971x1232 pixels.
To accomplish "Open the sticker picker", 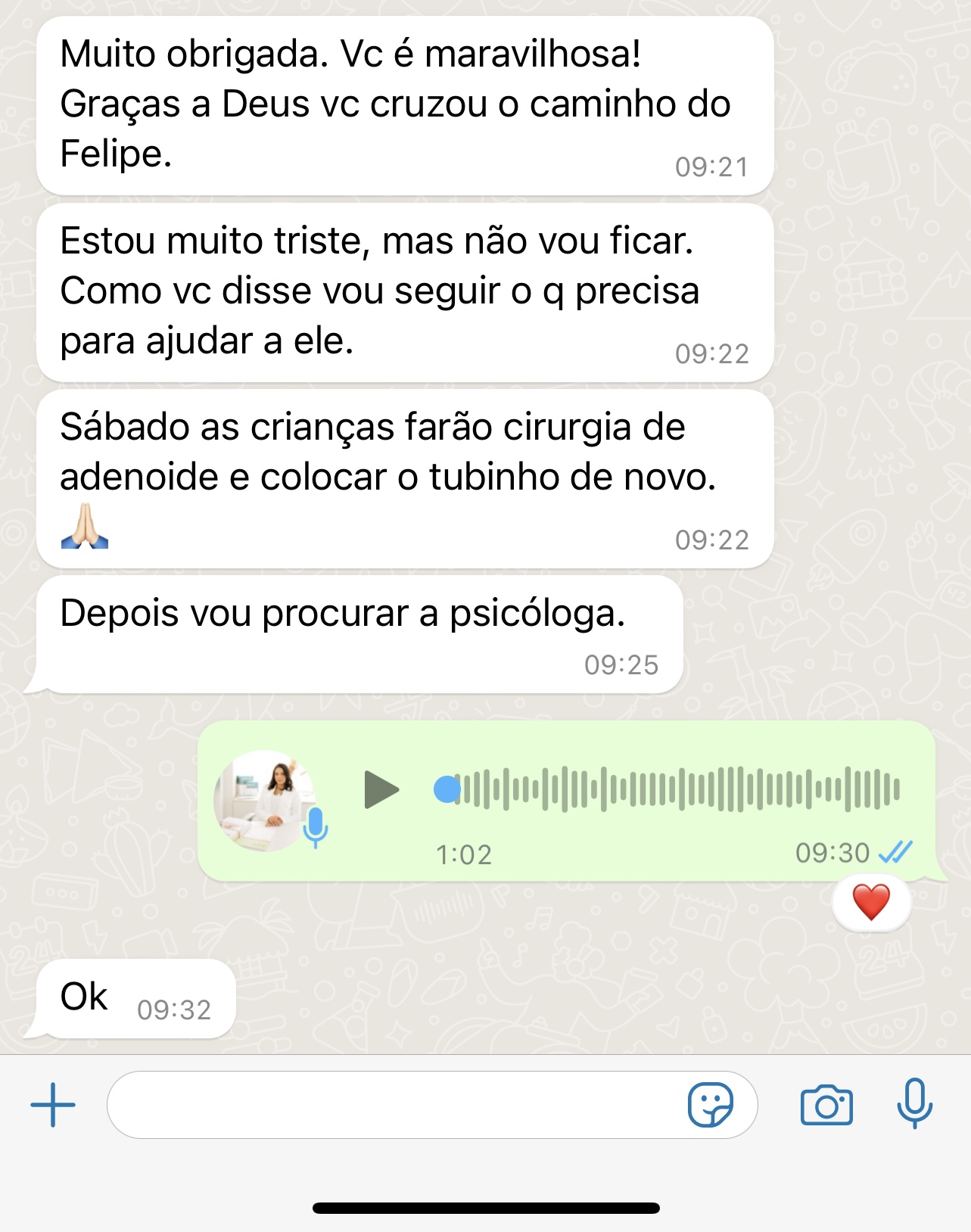I will pos(710,1105).
